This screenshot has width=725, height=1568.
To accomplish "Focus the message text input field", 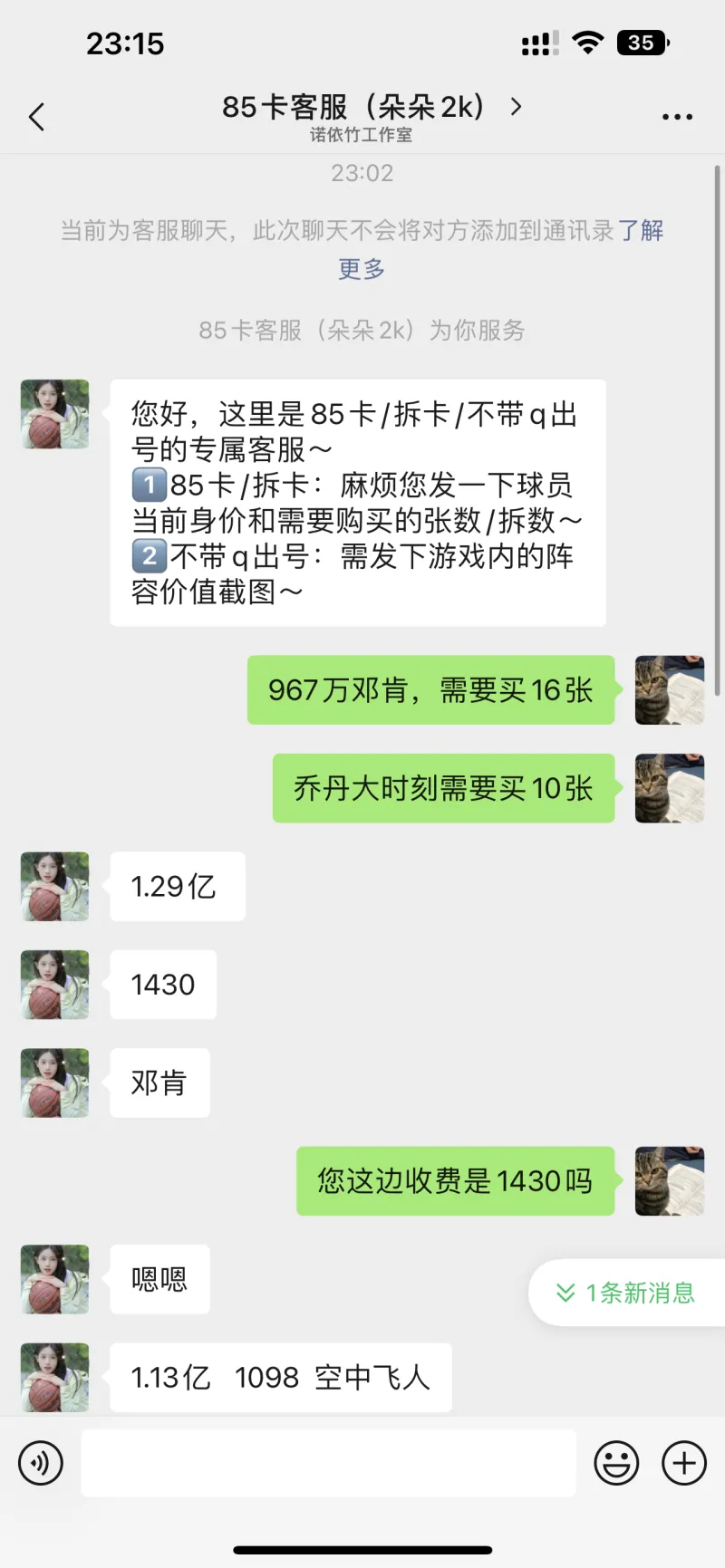I will pyautogui.click(x=328, y=1463).
